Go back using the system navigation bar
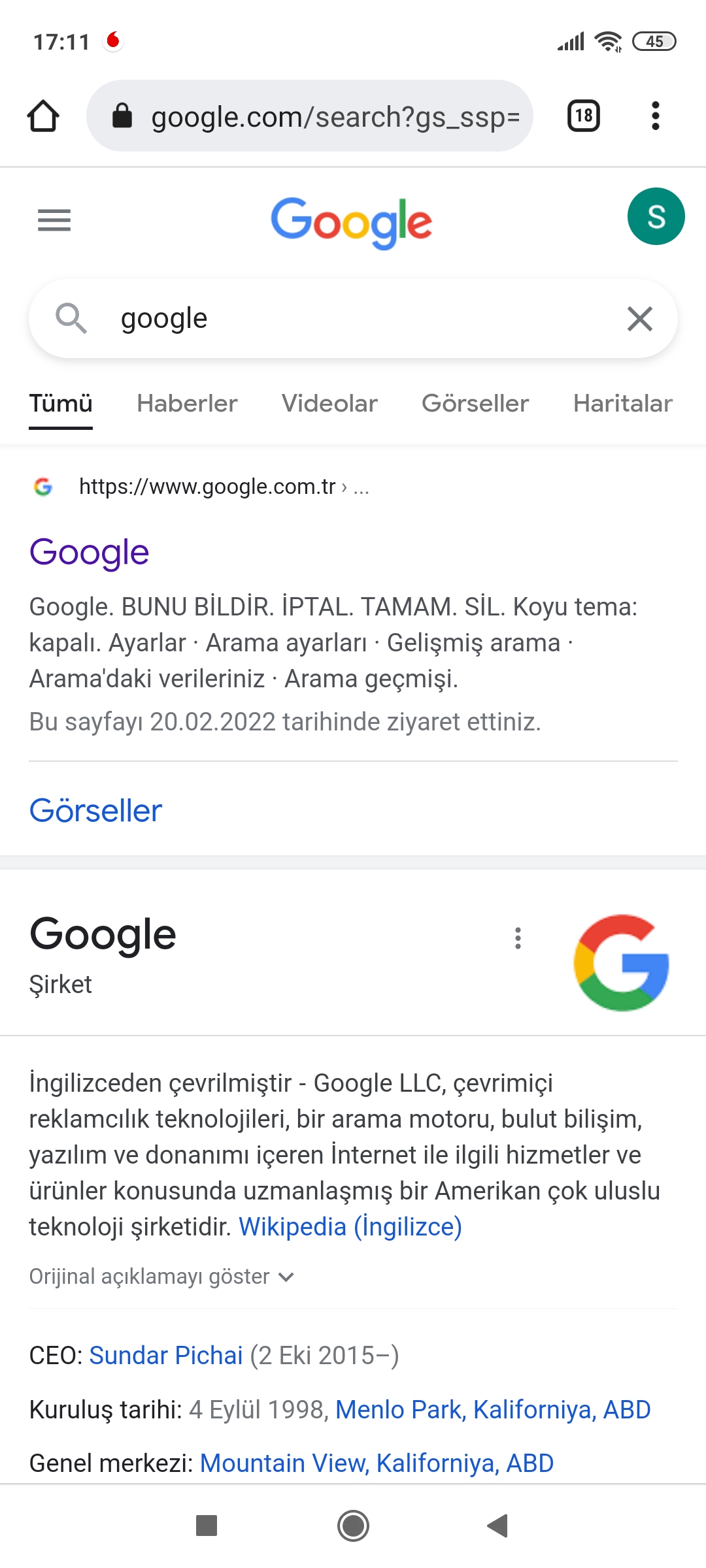Viewport: 706px width, 1568px height. click(x=498, y=1526)
